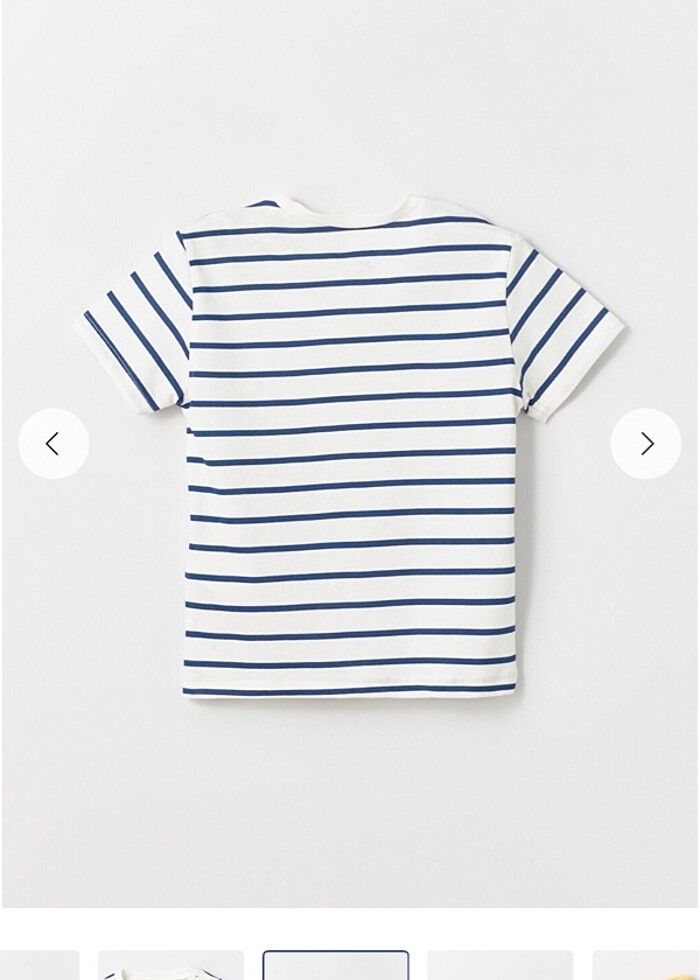Select the thumbnail with the yellow item
700x980 pixels.
pyautogui.click(x=645, y=966)
